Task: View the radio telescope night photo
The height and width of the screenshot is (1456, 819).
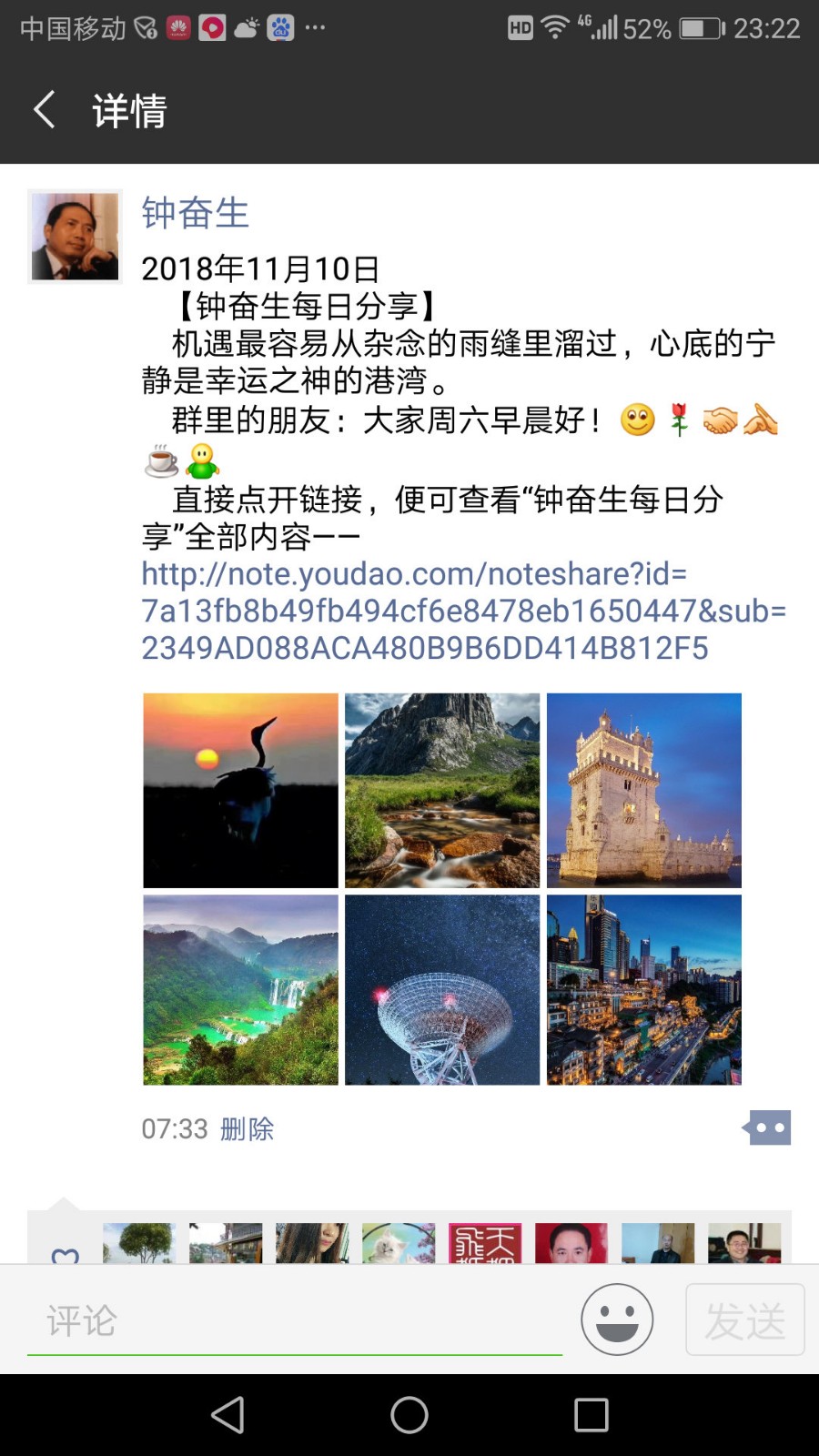Action: coord(442,990)
